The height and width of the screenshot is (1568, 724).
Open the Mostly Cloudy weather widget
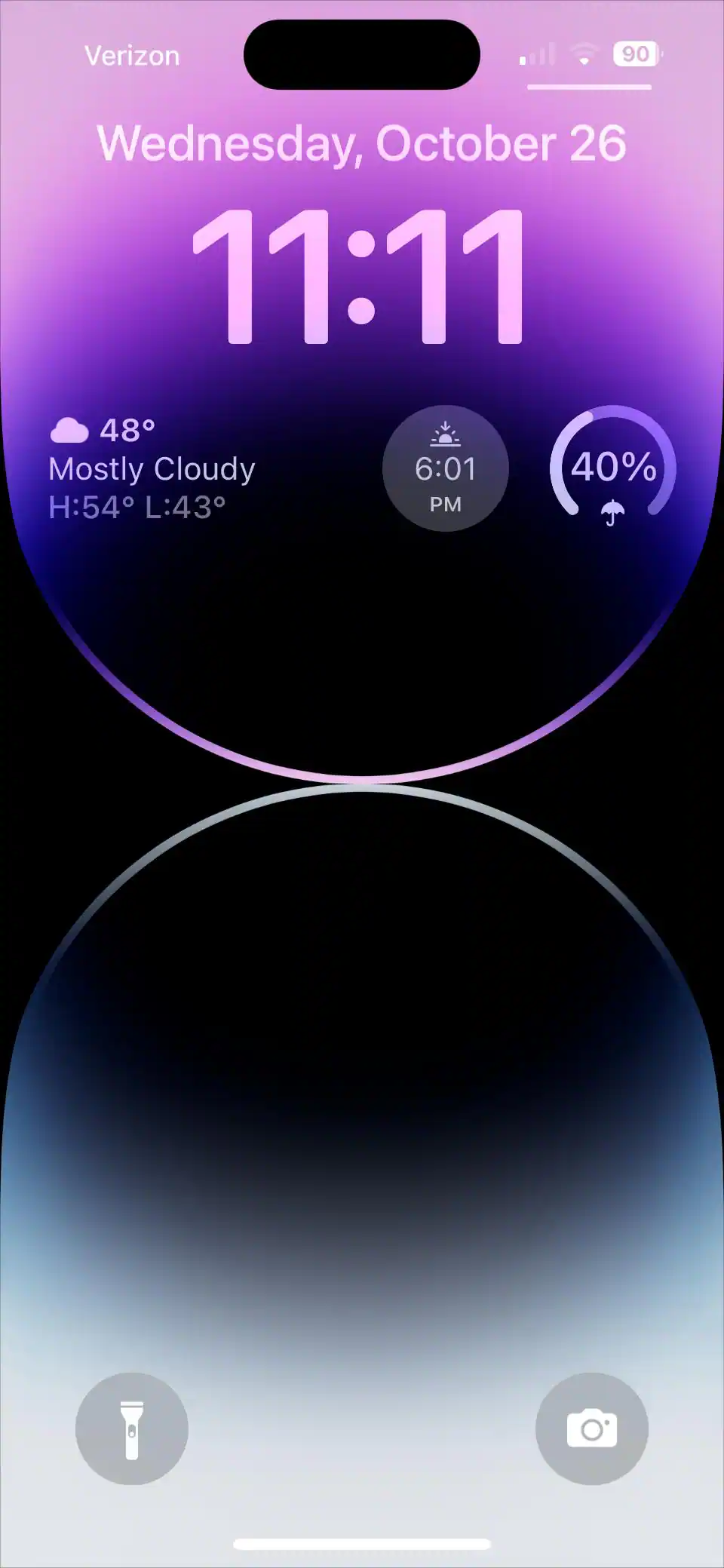152,469
